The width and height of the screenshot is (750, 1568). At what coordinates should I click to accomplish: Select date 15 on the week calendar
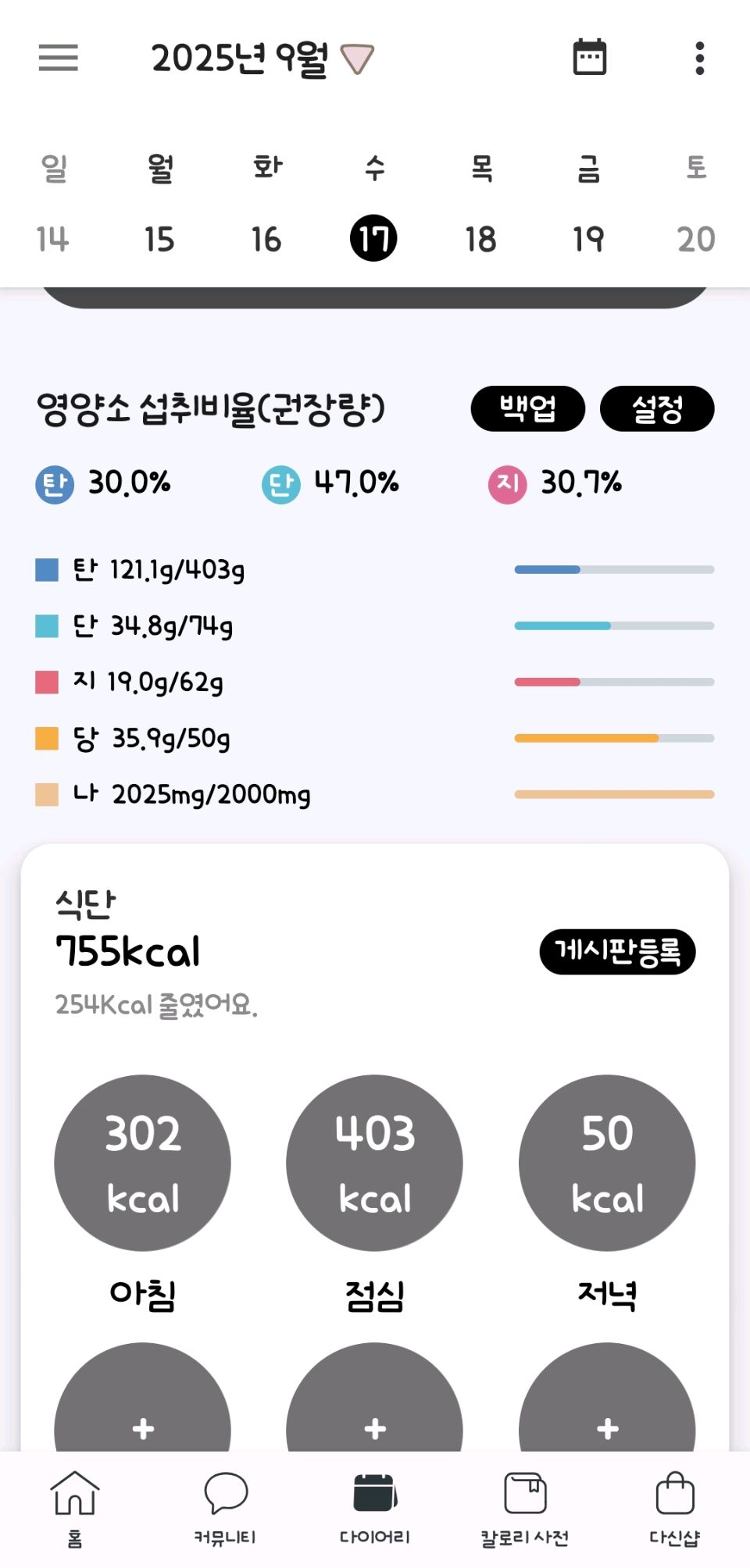(x=159, y=239)
